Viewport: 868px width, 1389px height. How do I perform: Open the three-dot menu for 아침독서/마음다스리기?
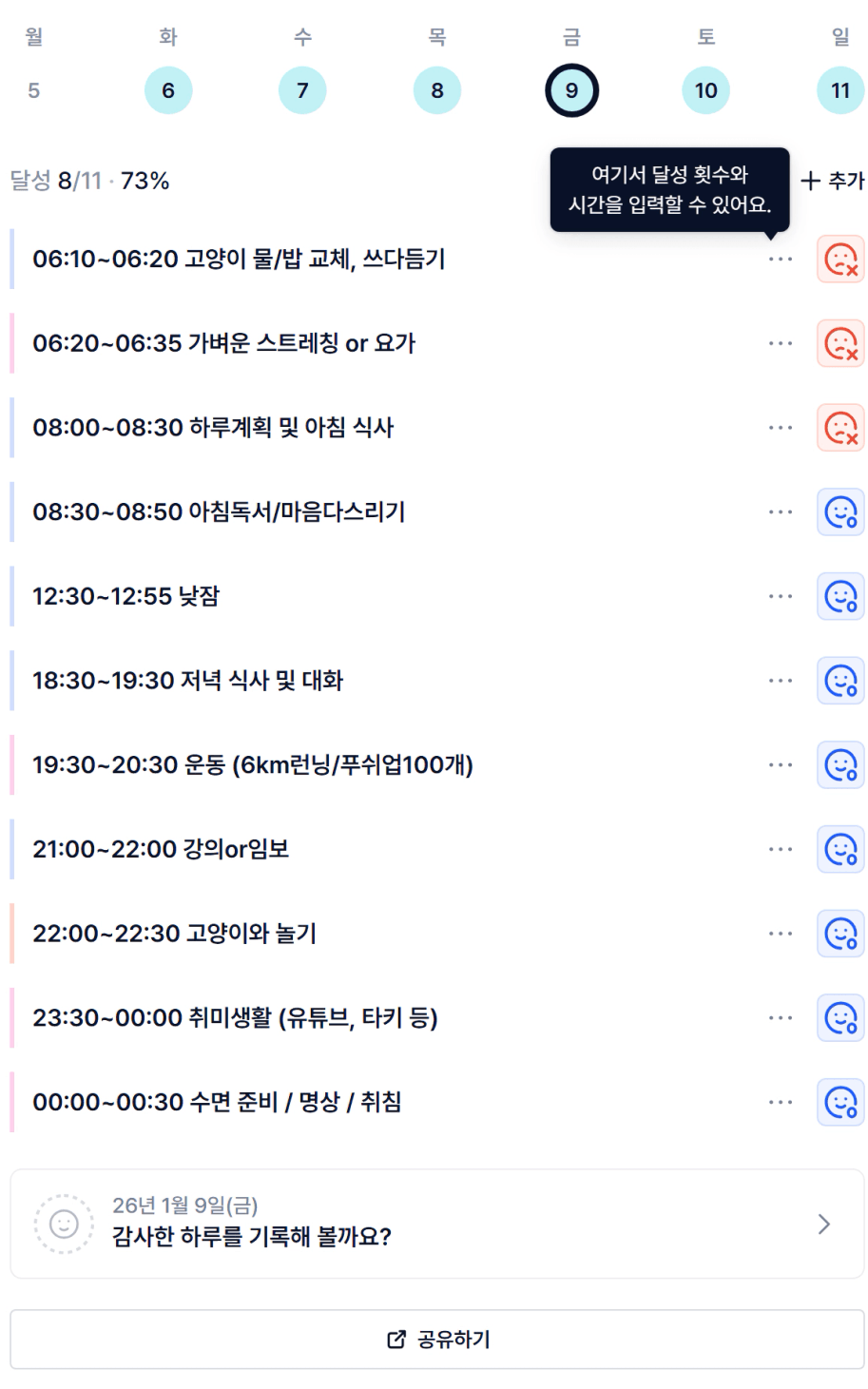tap(781, 512)
